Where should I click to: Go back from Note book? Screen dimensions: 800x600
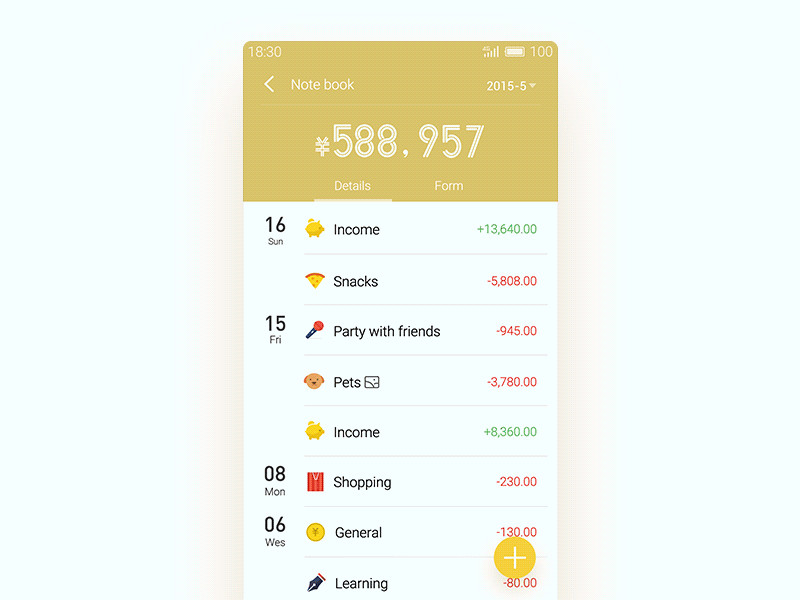coord(269,85)
